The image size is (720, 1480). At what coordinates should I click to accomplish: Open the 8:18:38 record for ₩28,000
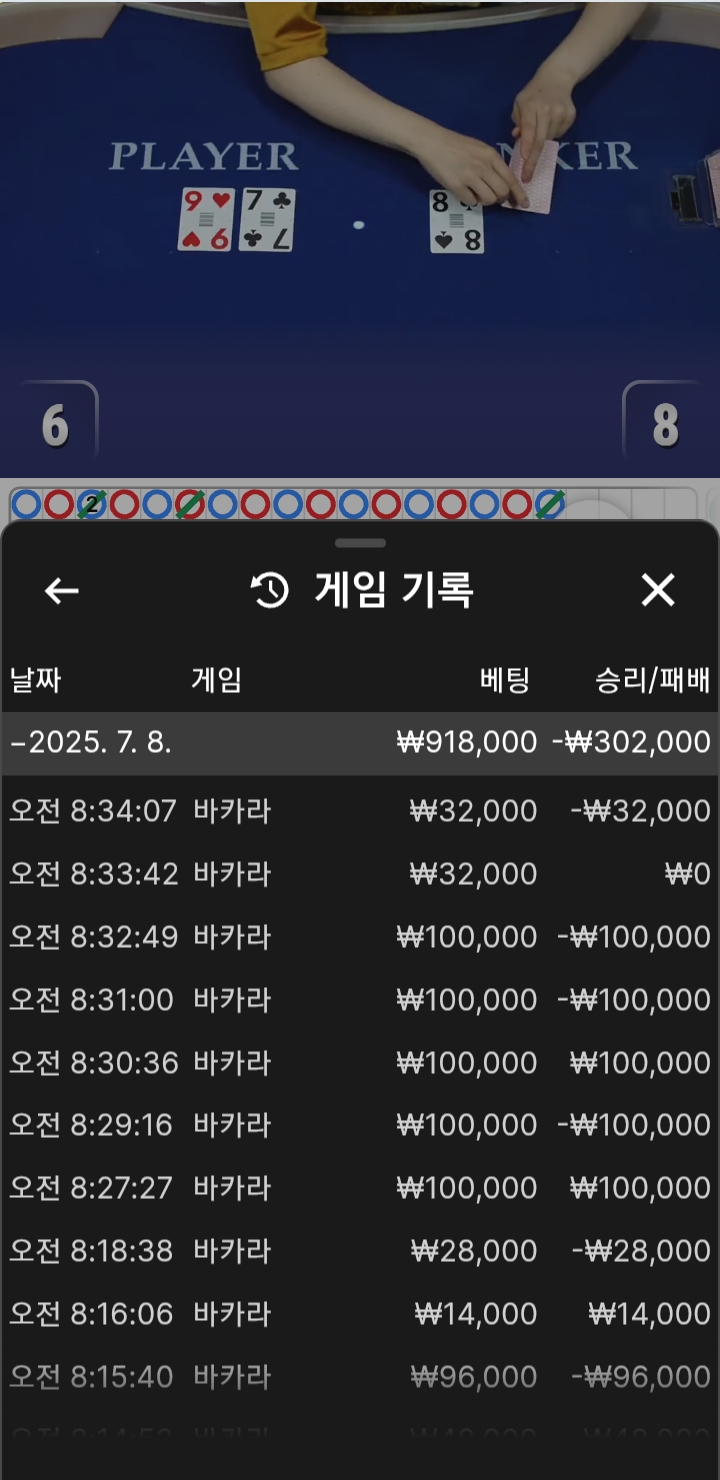coord(360,1252)
